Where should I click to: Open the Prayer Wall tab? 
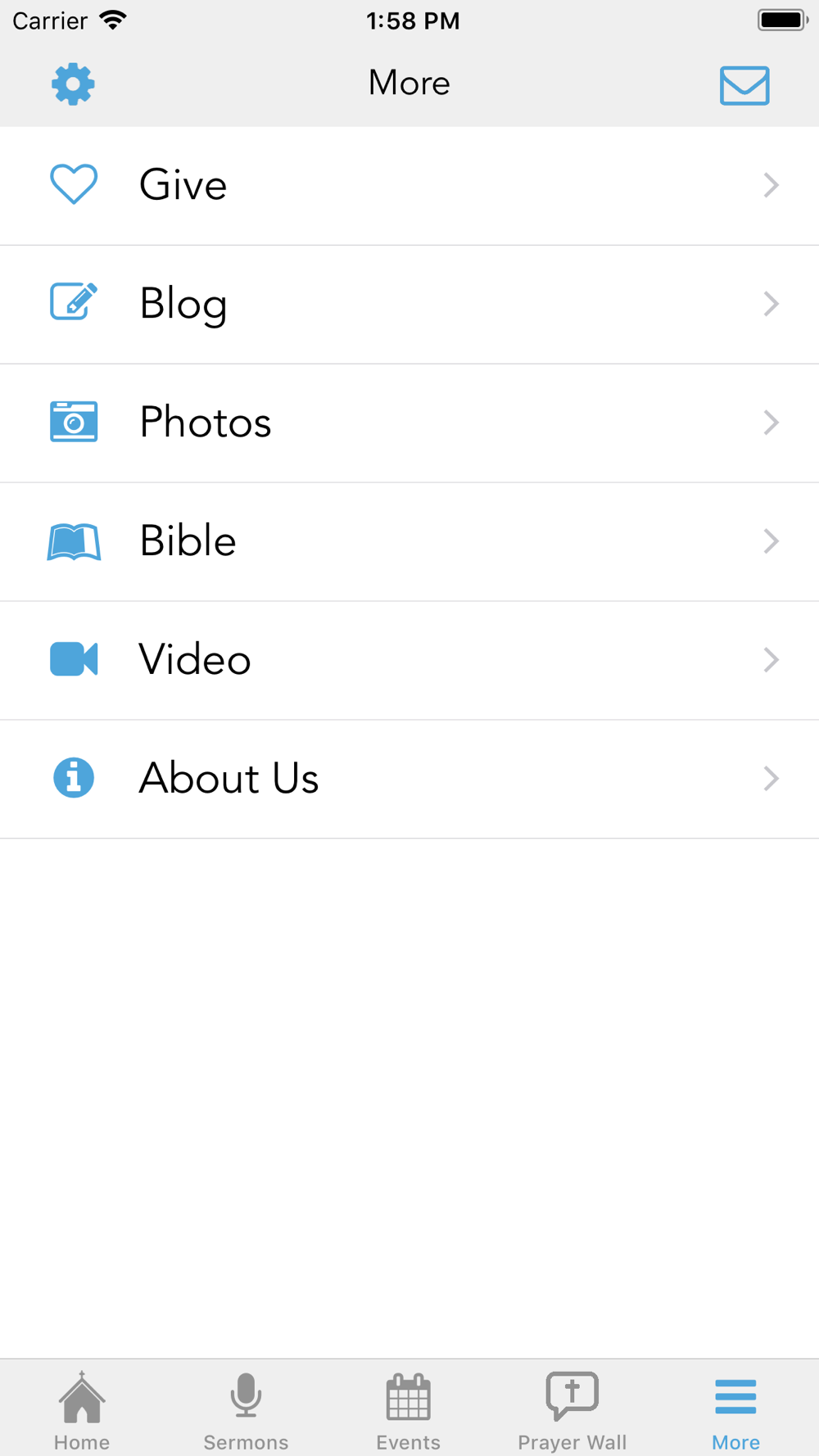pyautogui.click(x=572, y=1410)
